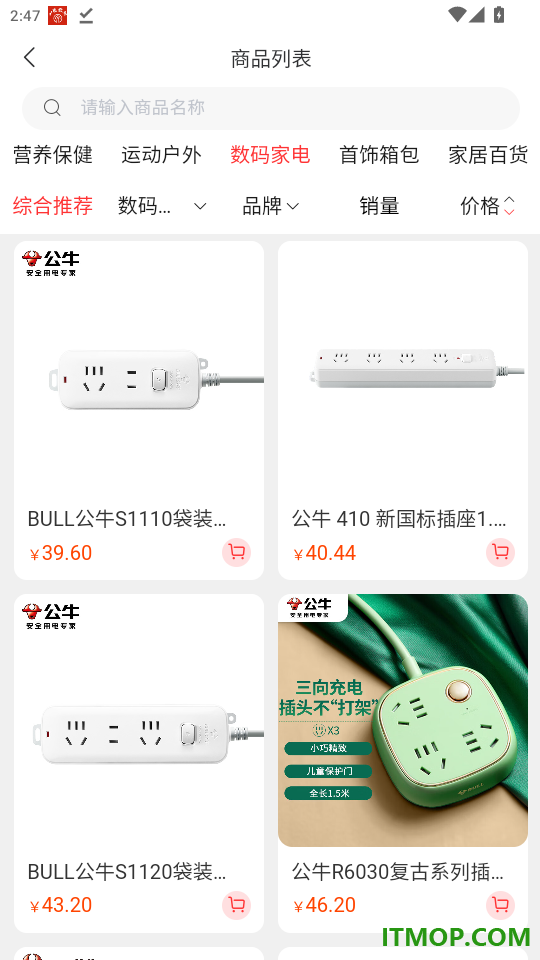This screenshot has width=540, height=960.
Task: Add the ¥46.20 retro socket to cart
Action: (500, 905)
